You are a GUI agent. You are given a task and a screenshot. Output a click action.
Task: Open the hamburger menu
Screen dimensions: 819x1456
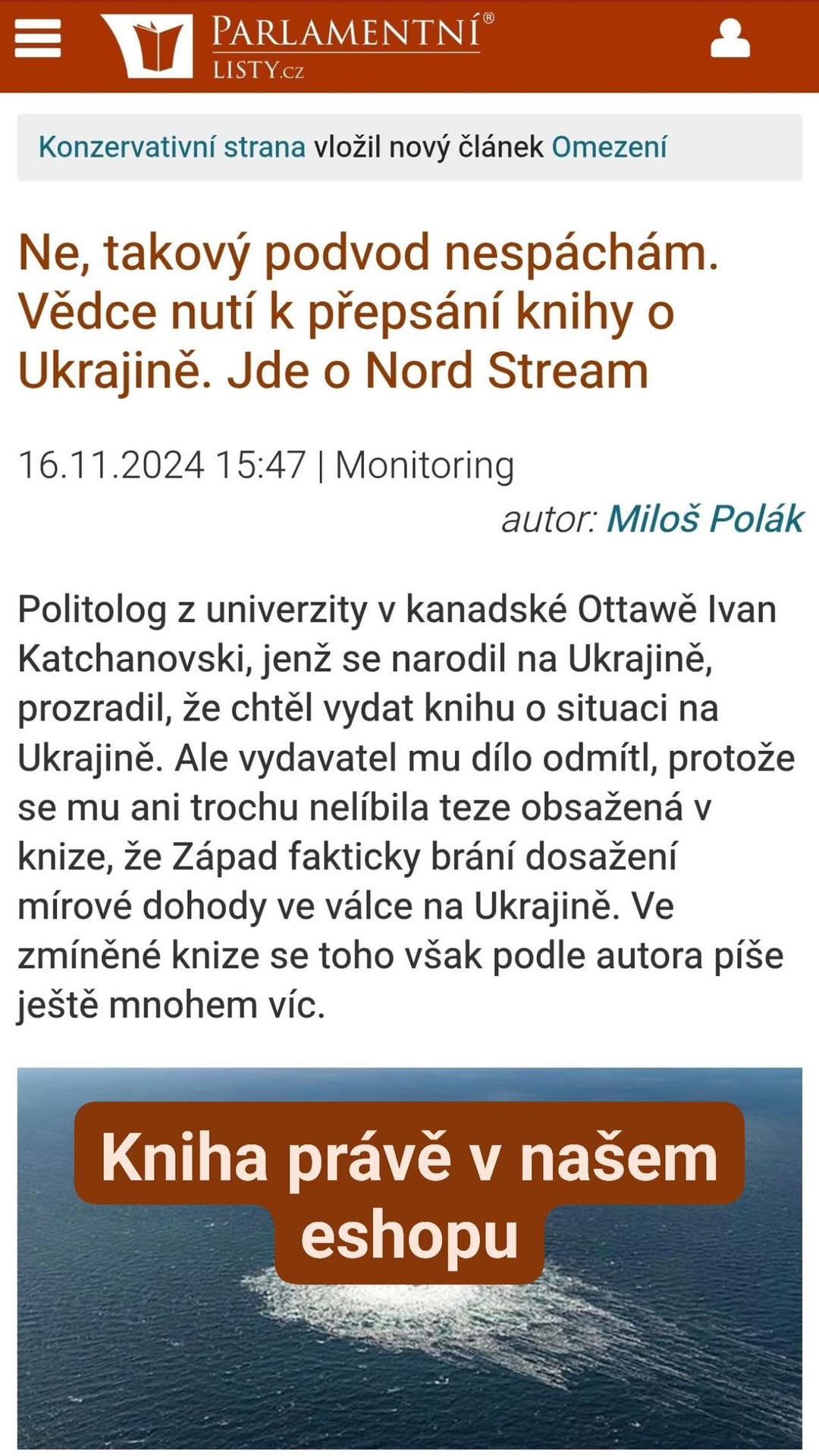(x=38, y=38)
